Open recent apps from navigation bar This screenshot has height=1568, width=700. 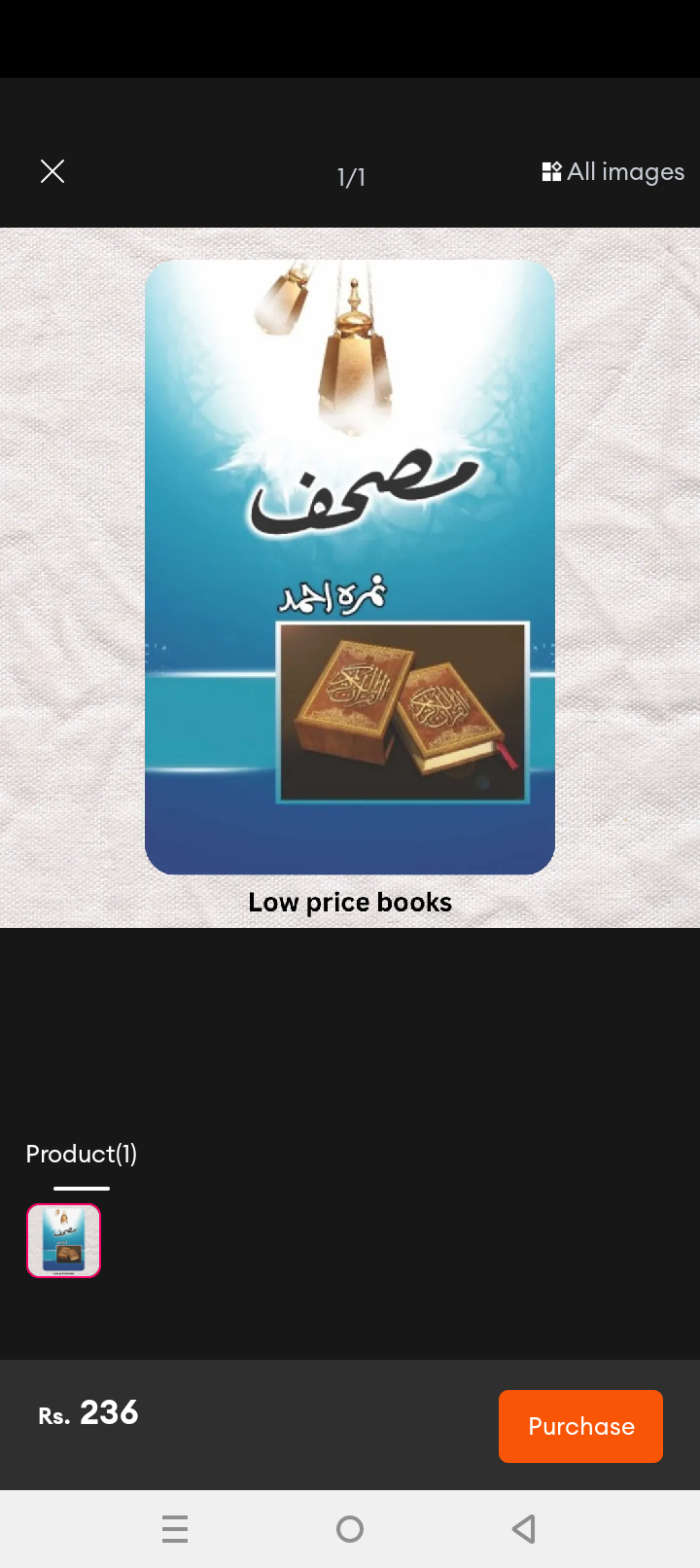pos(175,1529)
